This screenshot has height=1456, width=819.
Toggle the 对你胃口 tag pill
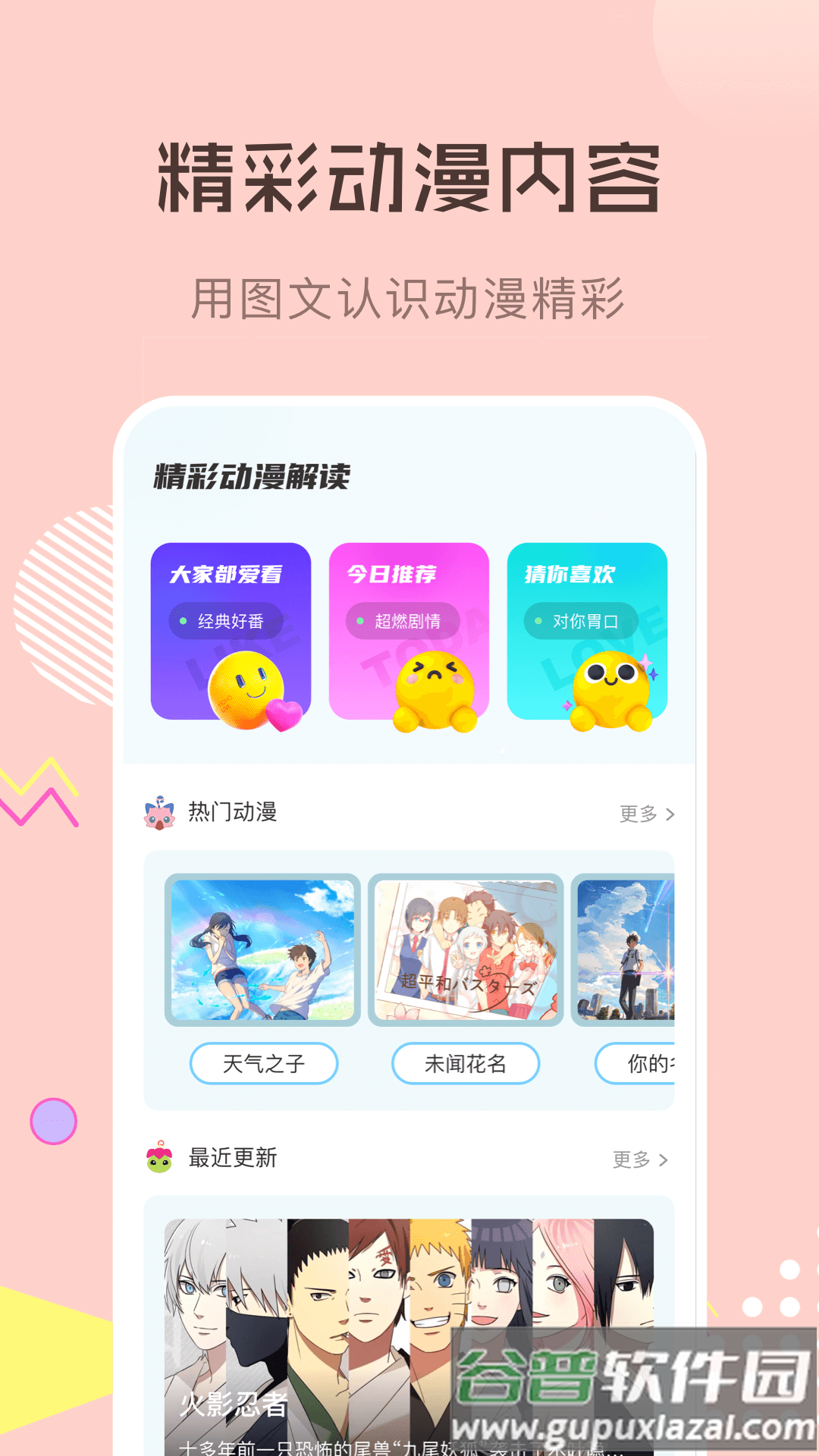(582, 620)
